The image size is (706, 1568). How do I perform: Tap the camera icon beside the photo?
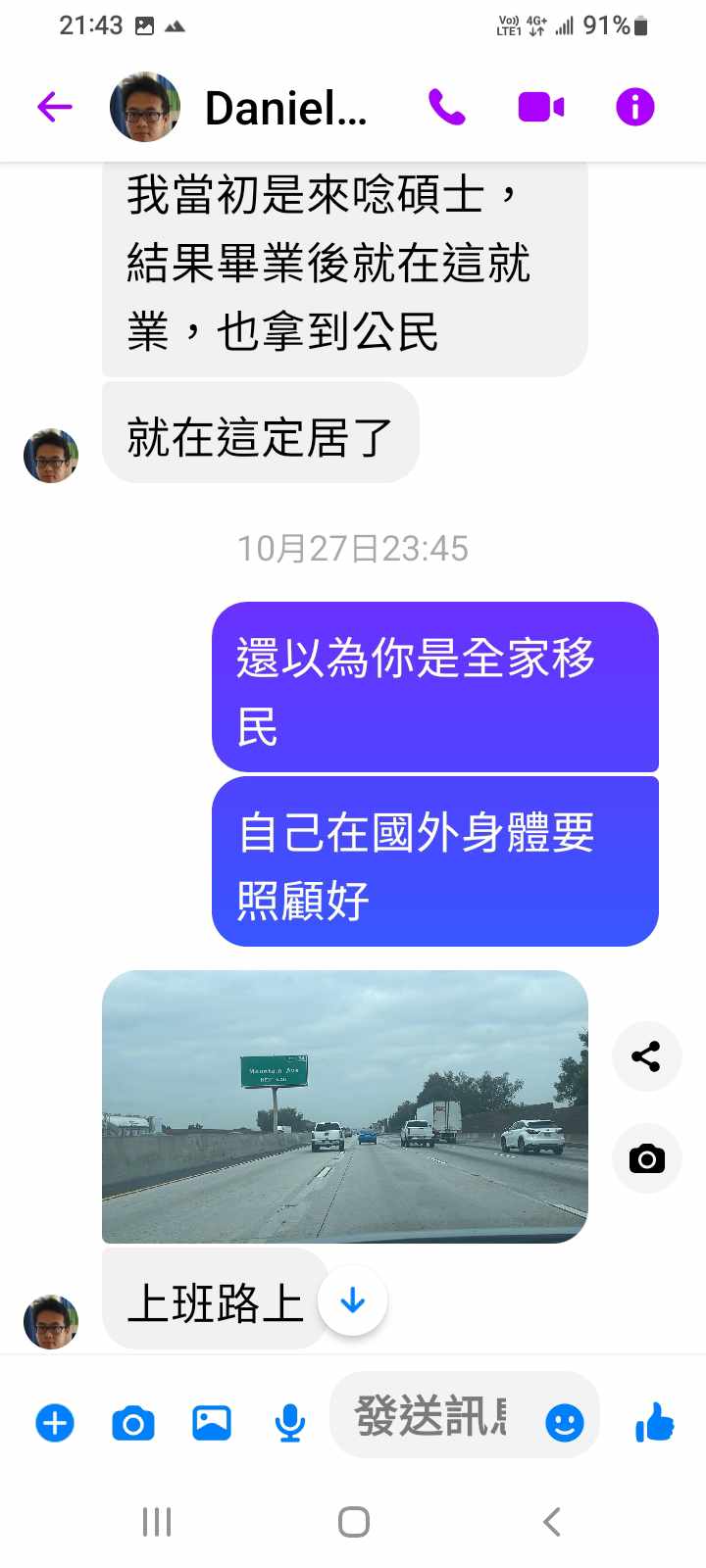point(646,1158)
